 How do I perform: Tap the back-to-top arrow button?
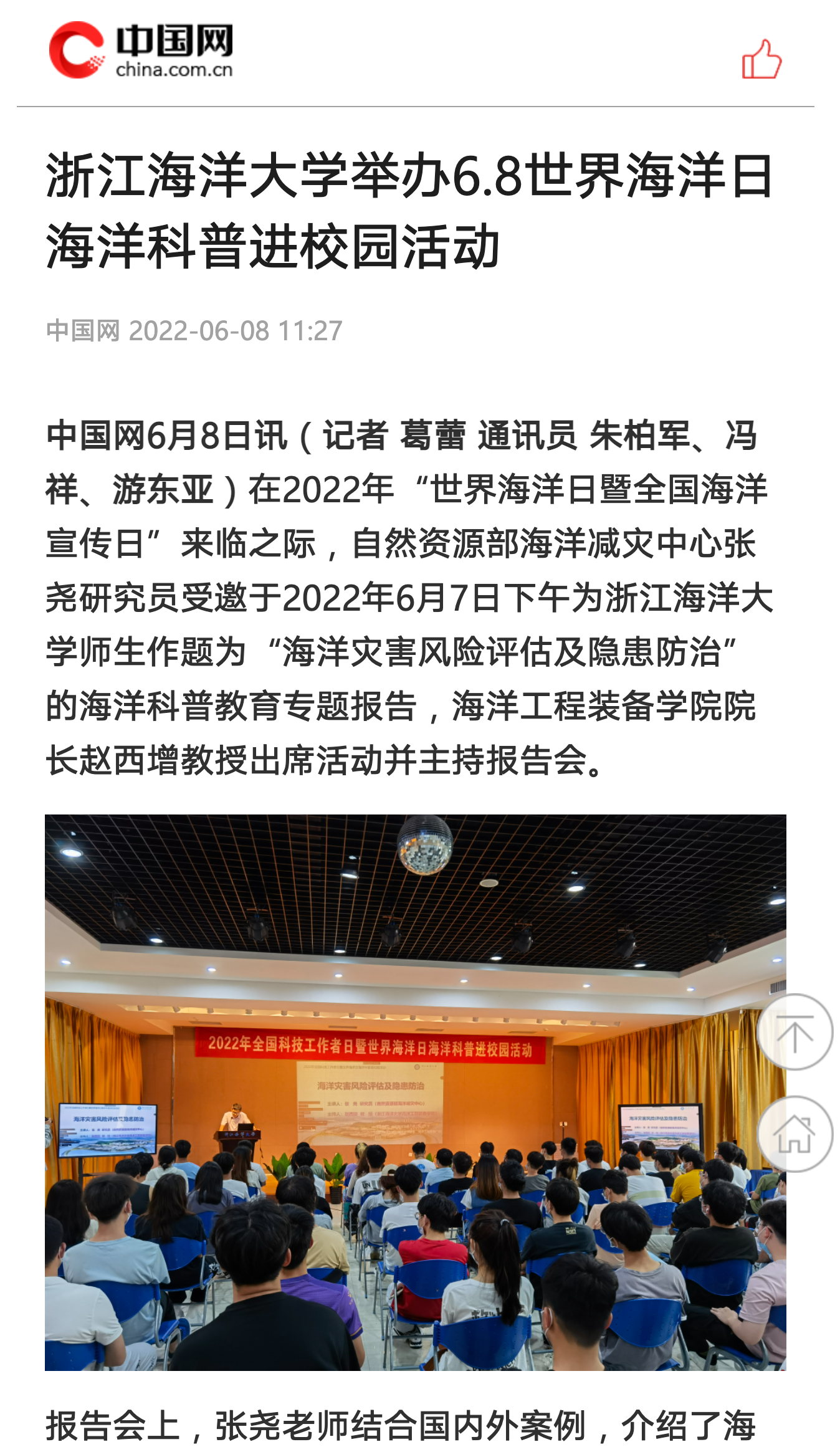click(795, 1033)
